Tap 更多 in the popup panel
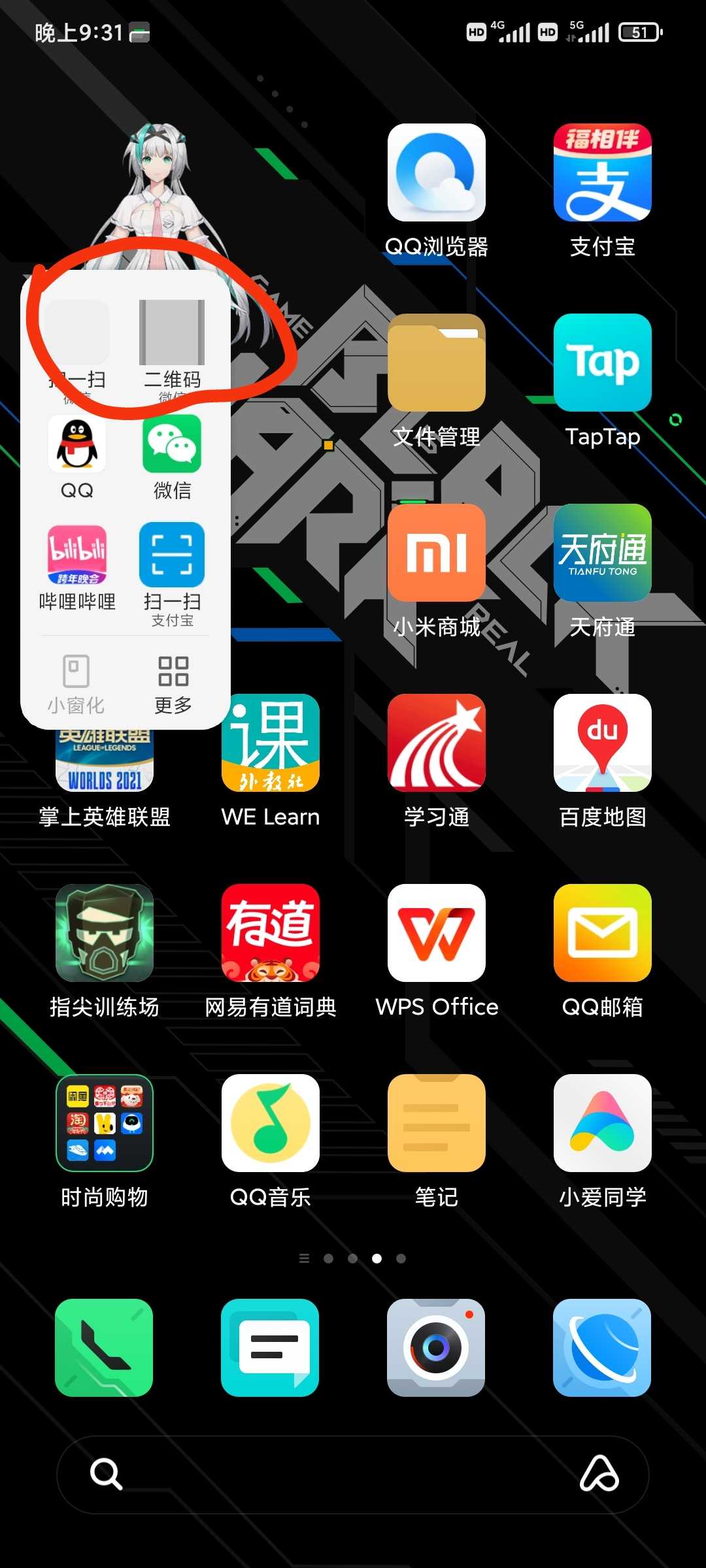The height and width of the screenshot is (1568, 706). tap(173, 683)
